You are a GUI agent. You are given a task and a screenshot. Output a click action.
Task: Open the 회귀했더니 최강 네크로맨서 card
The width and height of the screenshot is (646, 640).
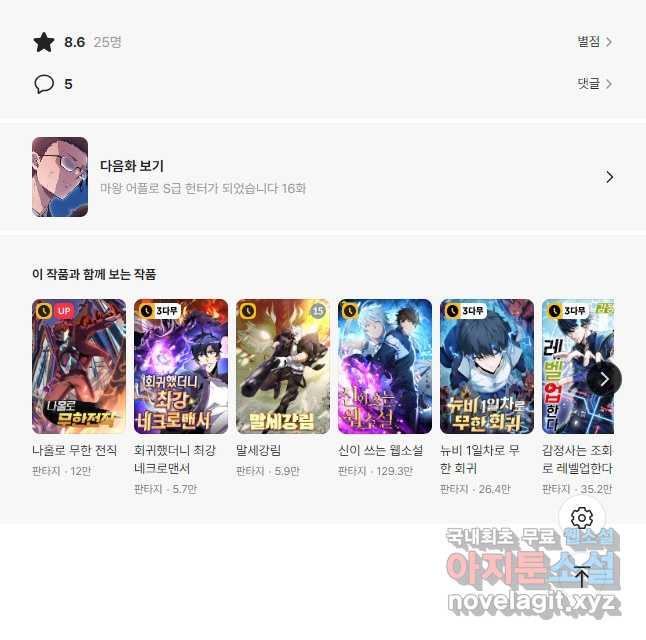coord(181,366)
